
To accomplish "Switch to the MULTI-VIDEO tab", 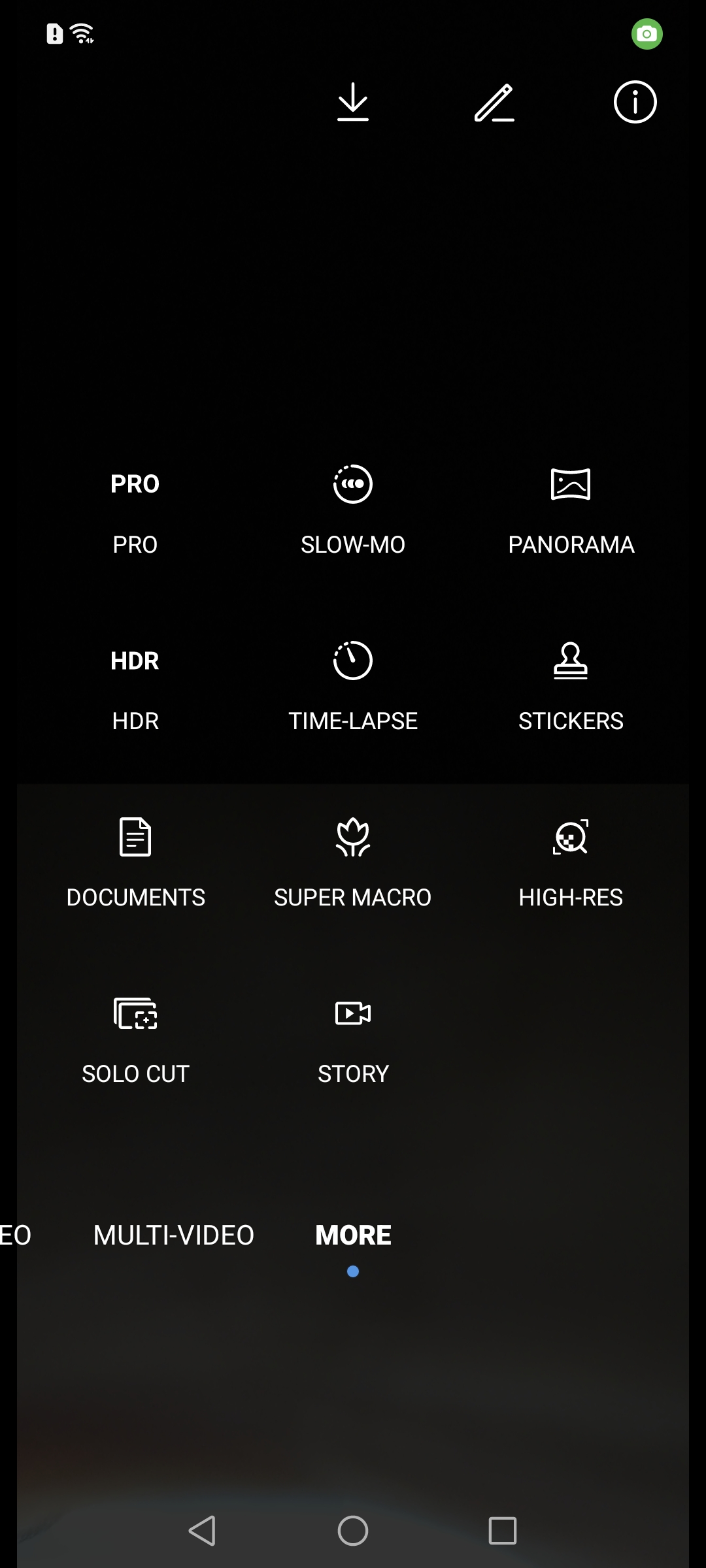I will (174, 1235).
